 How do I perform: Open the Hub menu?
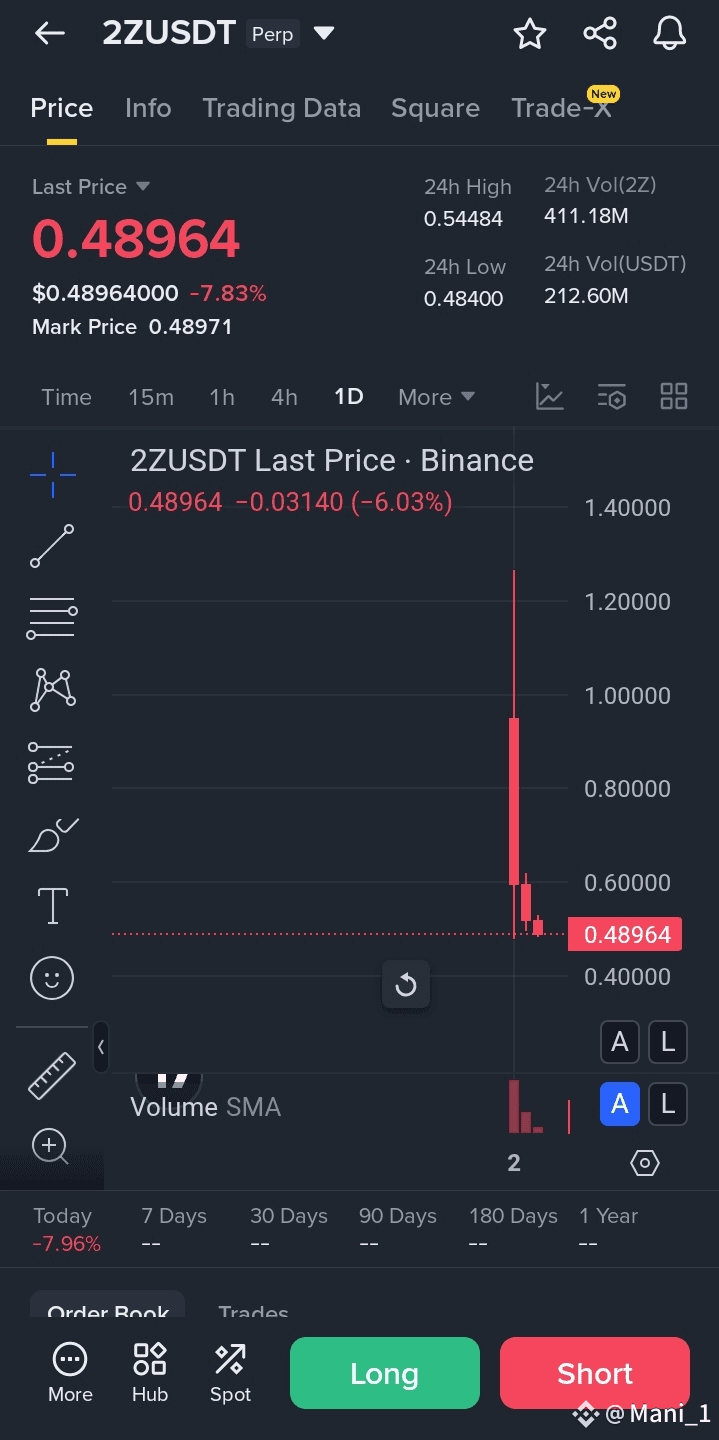click(x=150, y=1372)
